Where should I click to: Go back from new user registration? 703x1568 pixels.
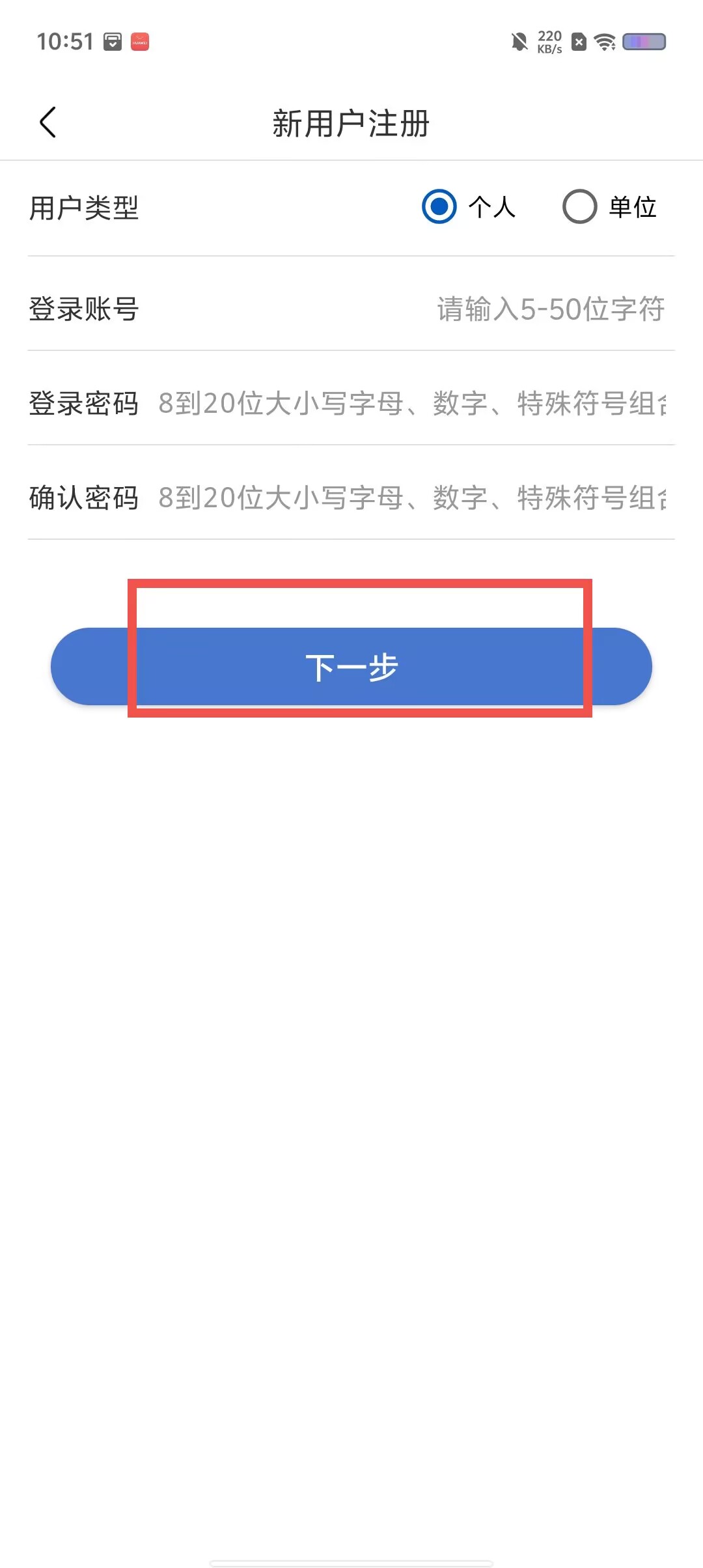tap(48, 122)
